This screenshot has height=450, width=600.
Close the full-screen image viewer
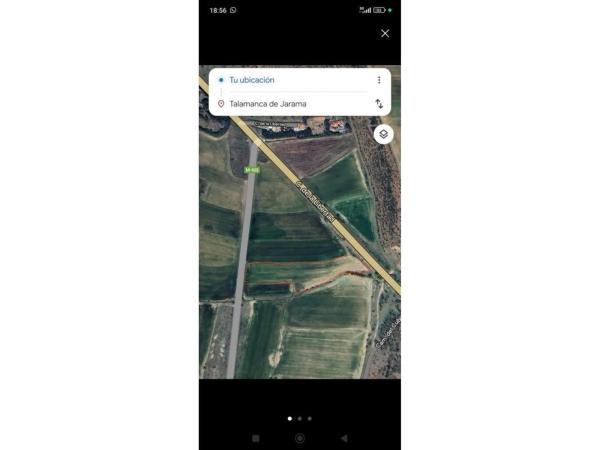385,33
